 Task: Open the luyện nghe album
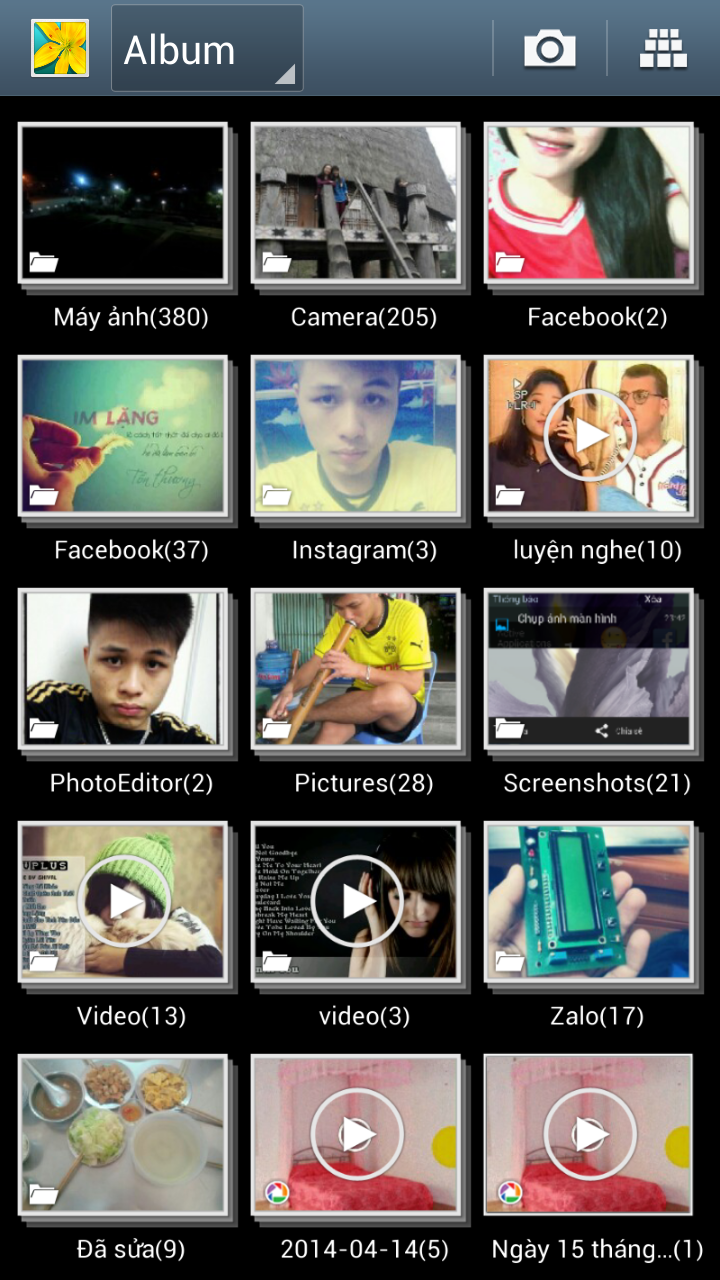[x=588, y=436]
